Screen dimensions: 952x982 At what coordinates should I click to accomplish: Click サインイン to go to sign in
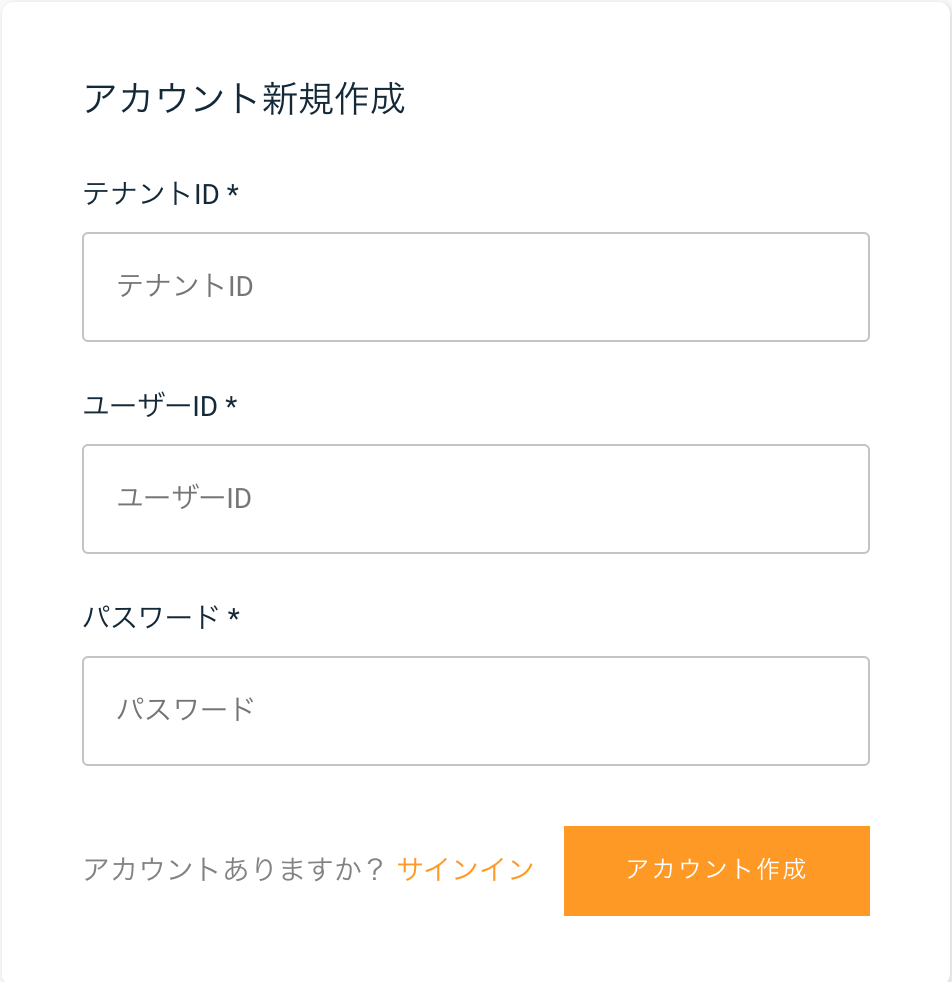[x=464, y=869]
